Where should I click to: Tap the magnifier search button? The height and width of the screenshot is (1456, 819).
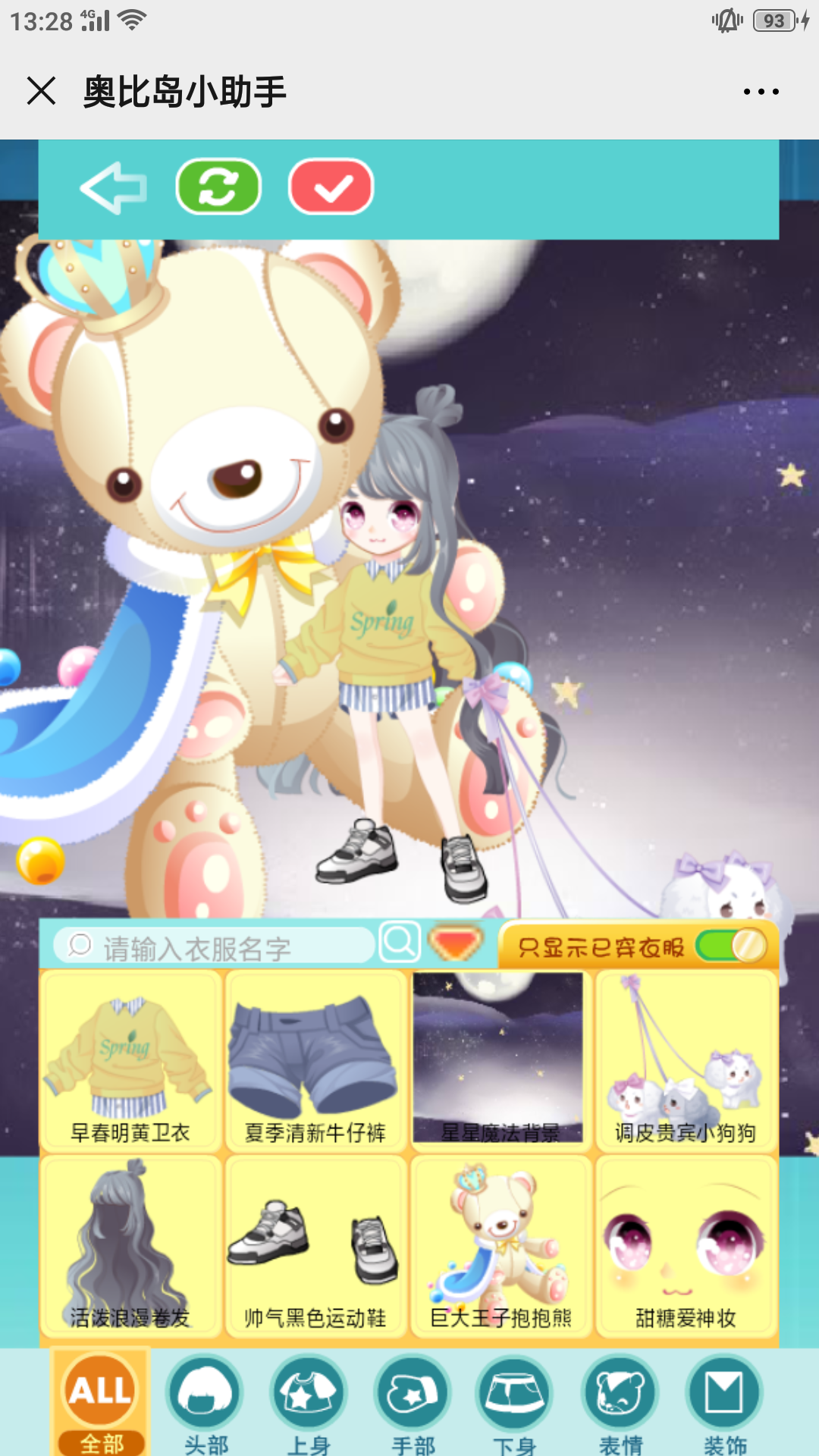400,943
